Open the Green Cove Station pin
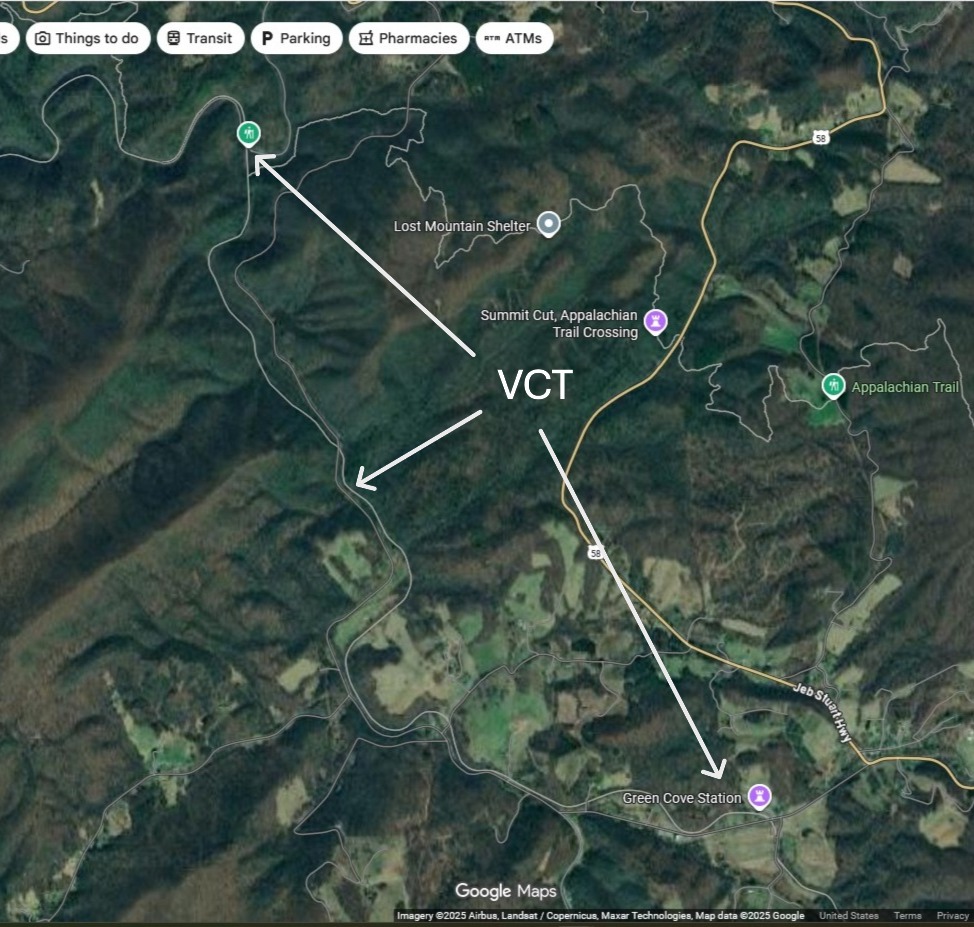974x927 pixels. [760, 796]
